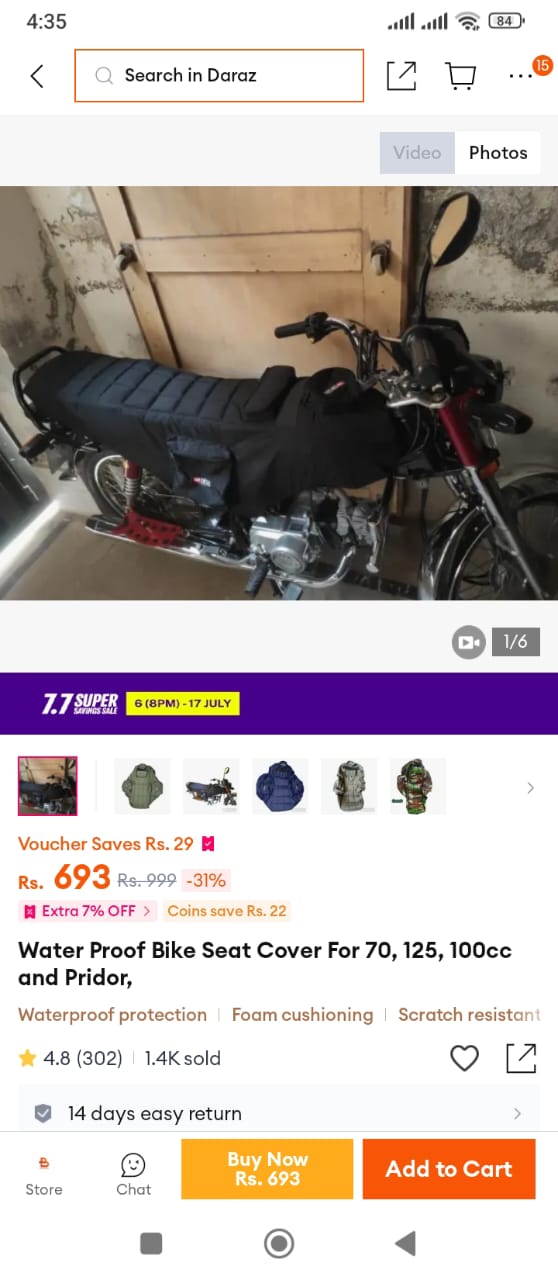Add product to wishlist with heart icon
The image size is (558, 1280).
click(x=464, y=1058)
